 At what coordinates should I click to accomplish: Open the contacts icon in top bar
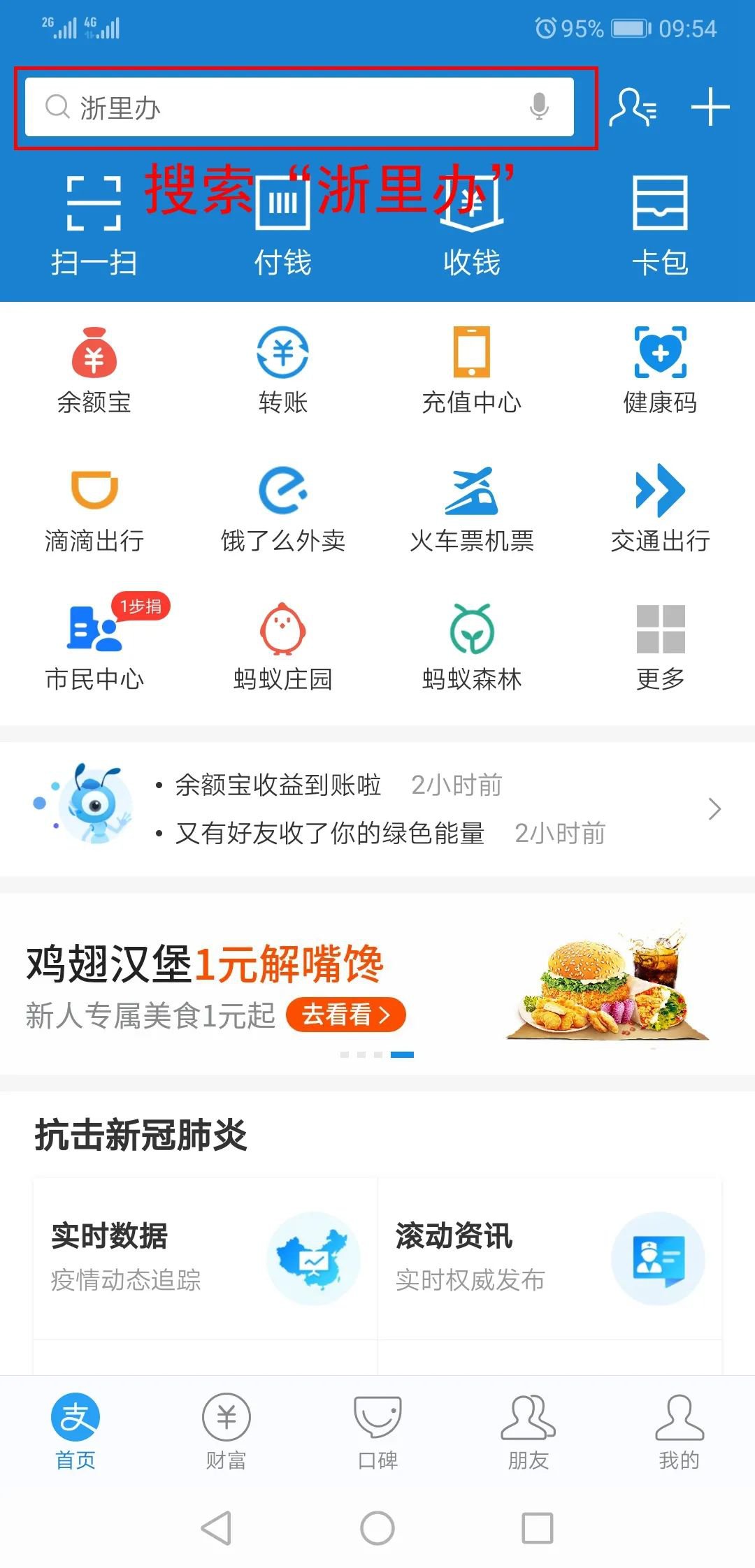[633, 107]
